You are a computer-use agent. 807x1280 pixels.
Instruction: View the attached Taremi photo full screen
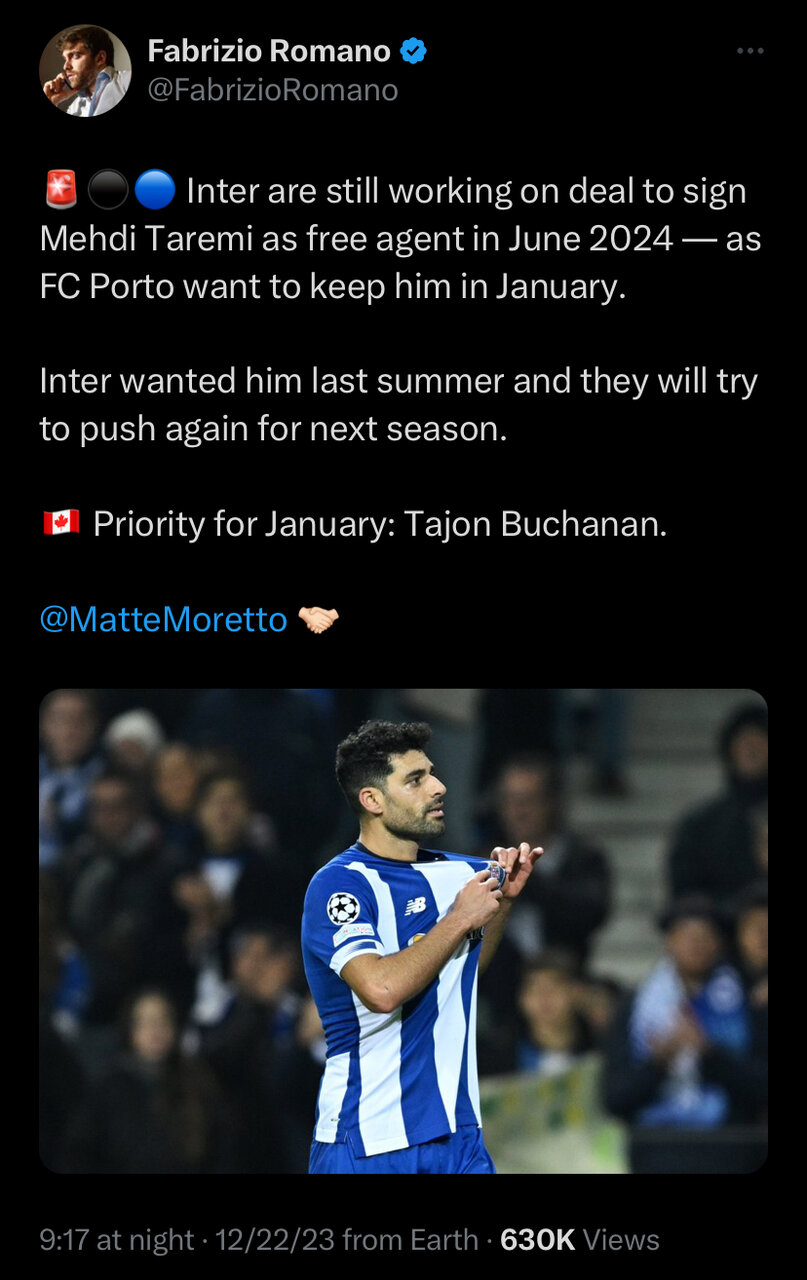coord(403,930)
